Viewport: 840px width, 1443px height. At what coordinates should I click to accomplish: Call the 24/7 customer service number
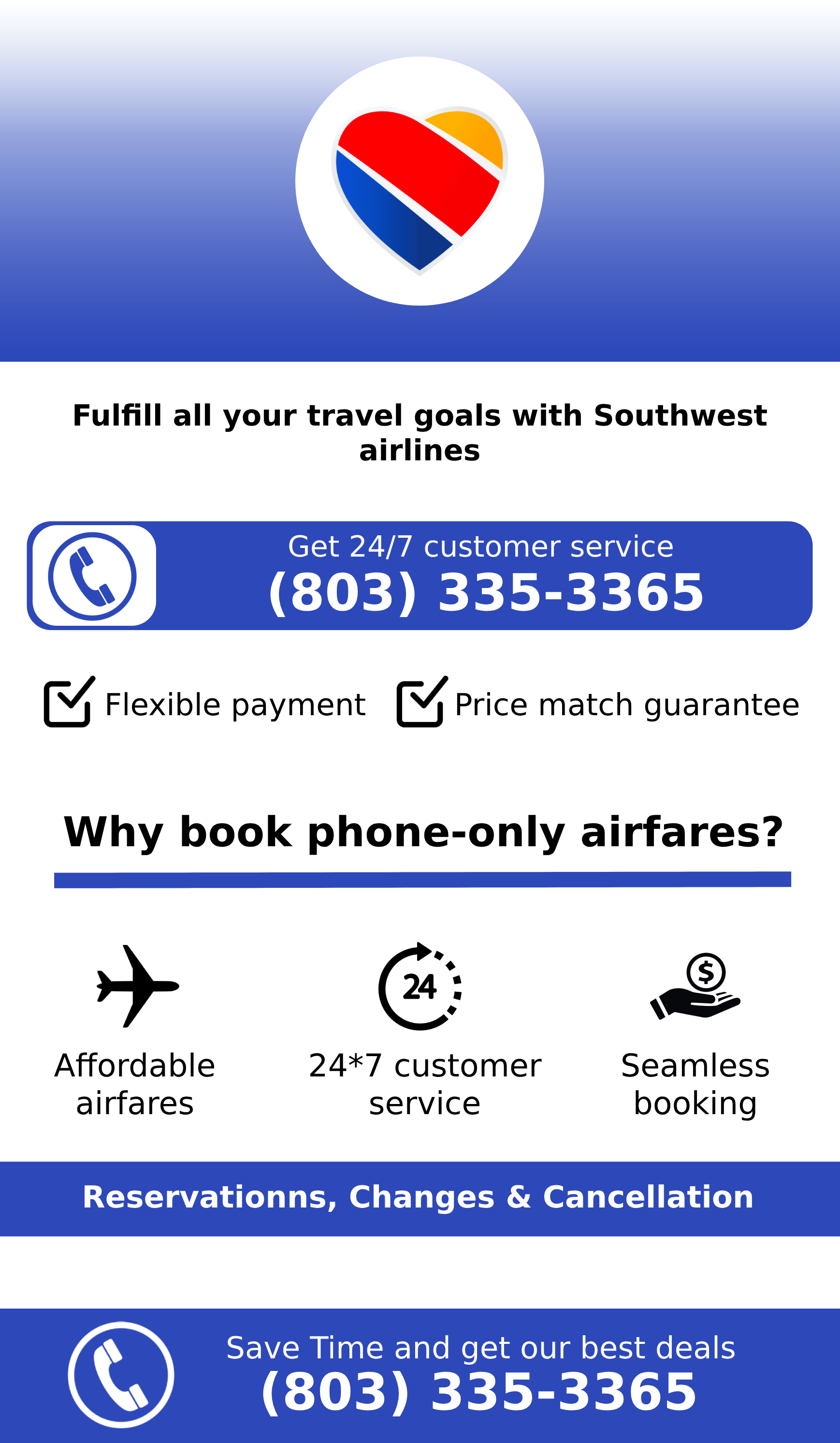coord(485,593)
